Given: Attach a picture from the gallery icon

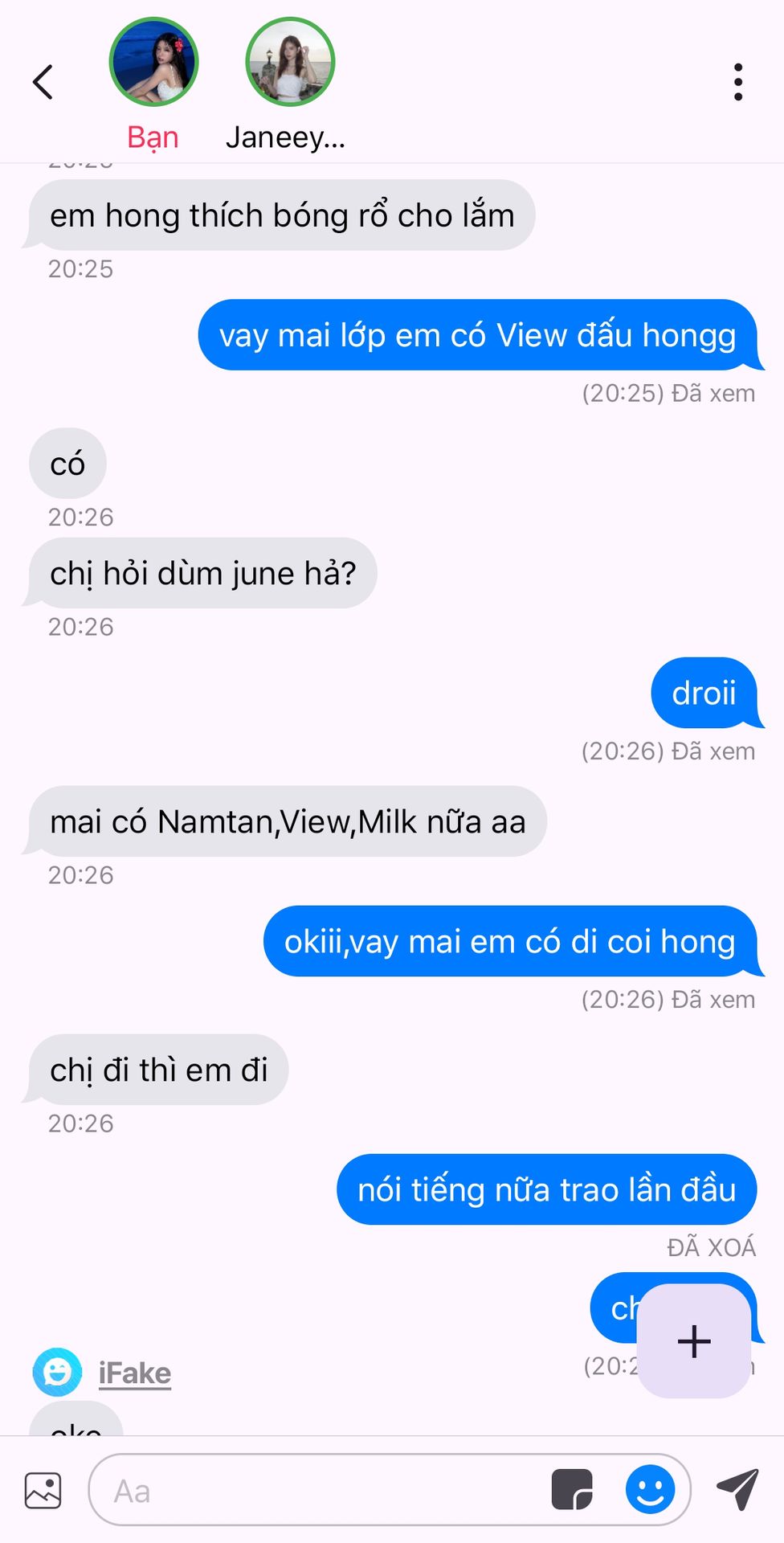Looking at the screenshot, I should point(43,1491).
